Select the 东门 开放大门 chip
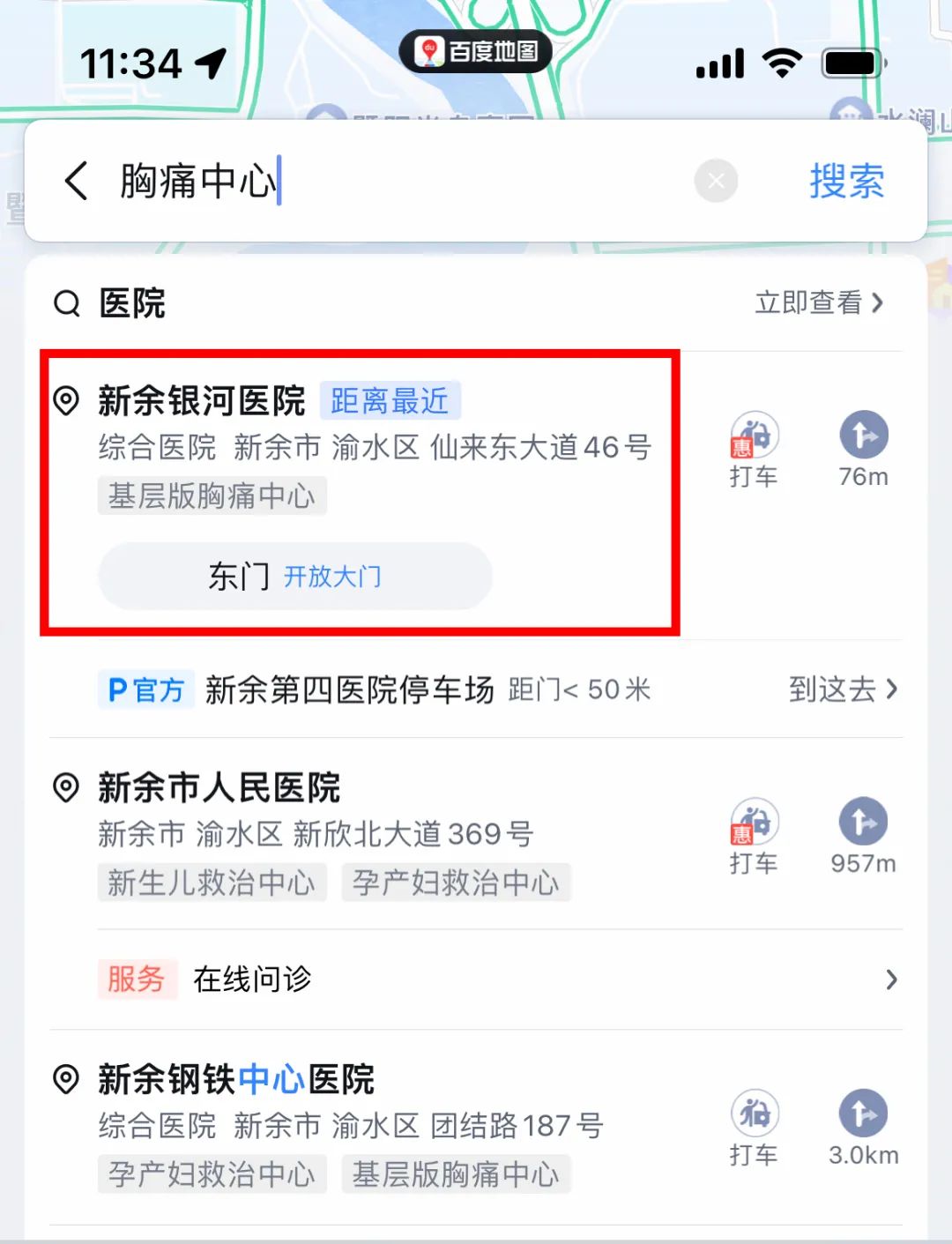This screenshot has width=952, height=1244. click(x=294, y=576)
